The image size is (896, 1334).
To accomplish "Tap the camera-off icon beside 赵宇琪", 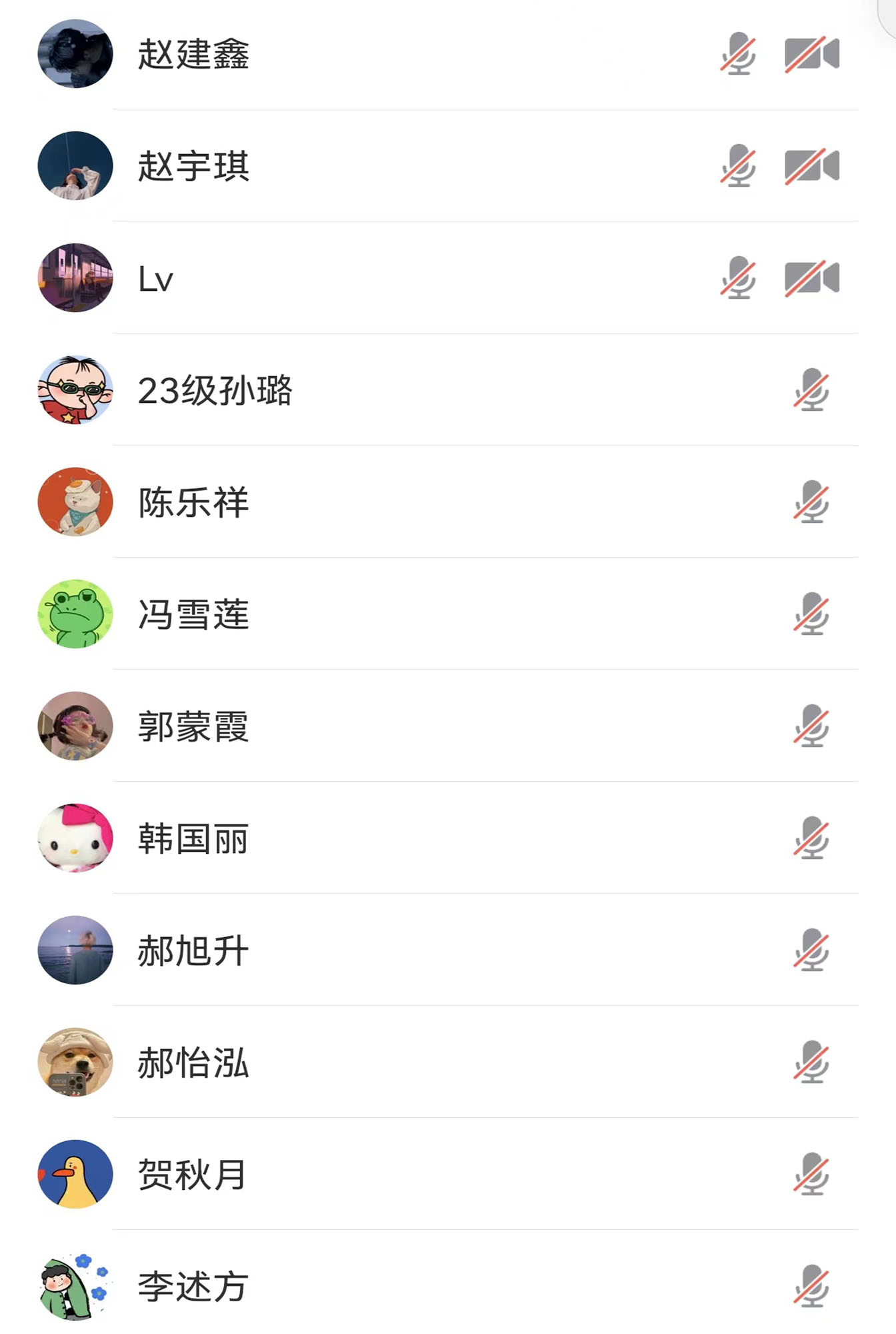I will [x=811, y=166].
